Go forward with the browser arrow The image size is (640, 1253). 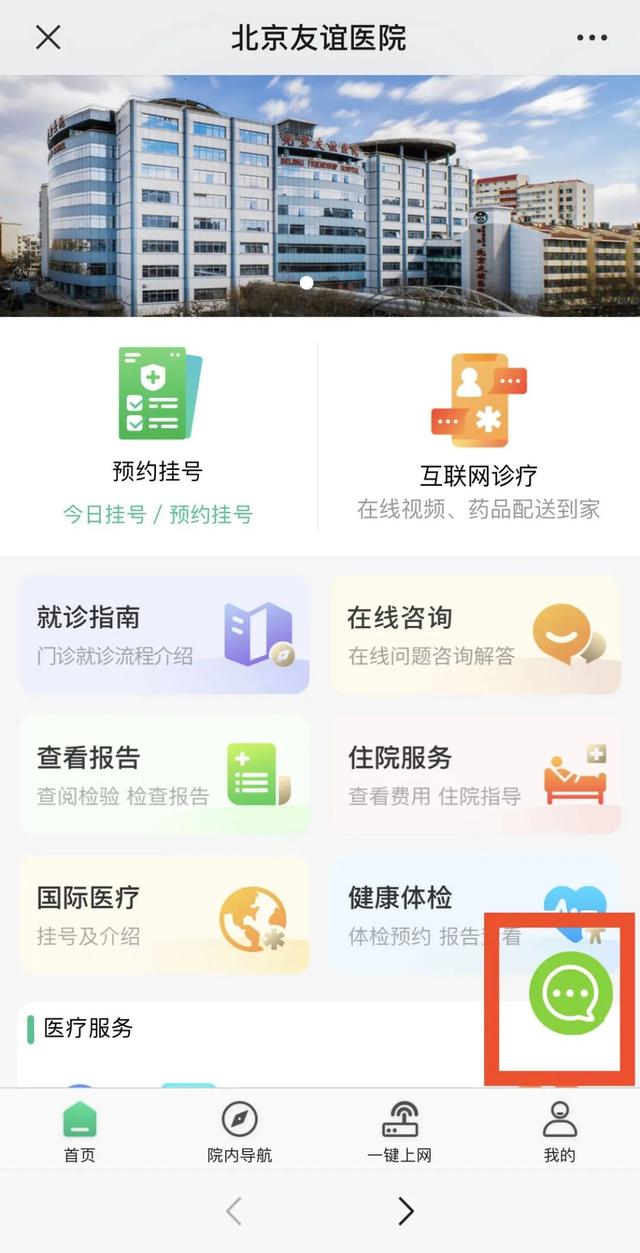[x=405, y=1211]
